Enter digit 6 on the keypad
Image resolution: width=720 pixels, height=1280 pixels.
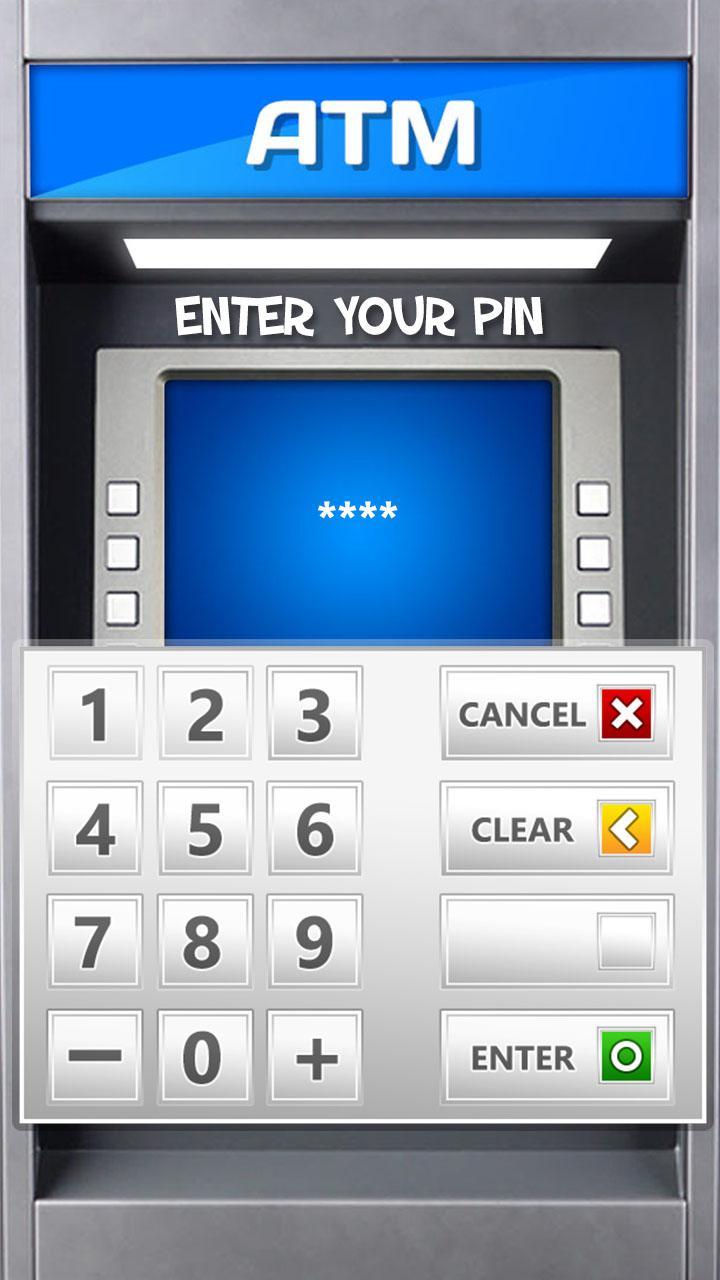[314, 828]
